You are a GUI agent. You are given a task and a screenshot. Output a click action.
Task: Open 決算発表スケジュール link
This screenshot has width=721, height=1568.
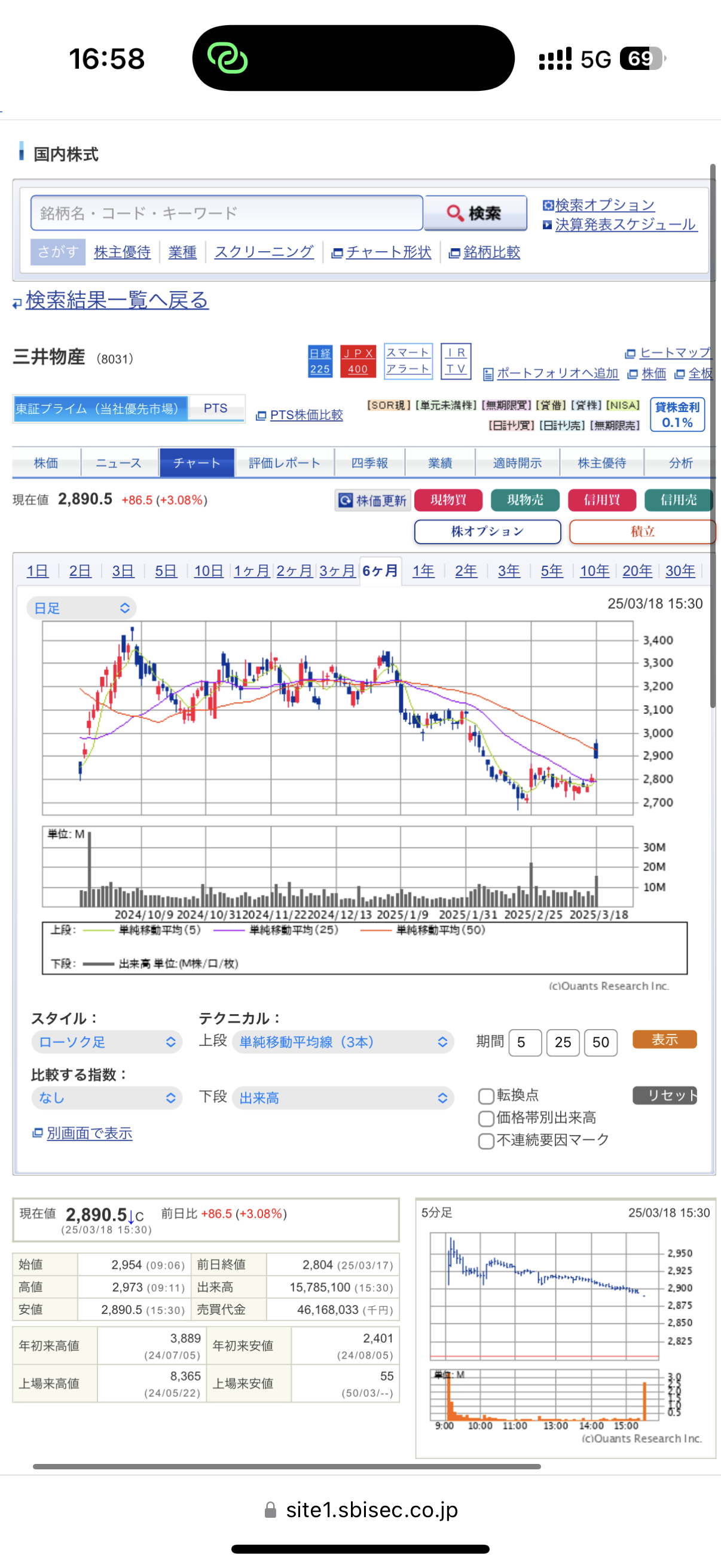click(625, 225)
